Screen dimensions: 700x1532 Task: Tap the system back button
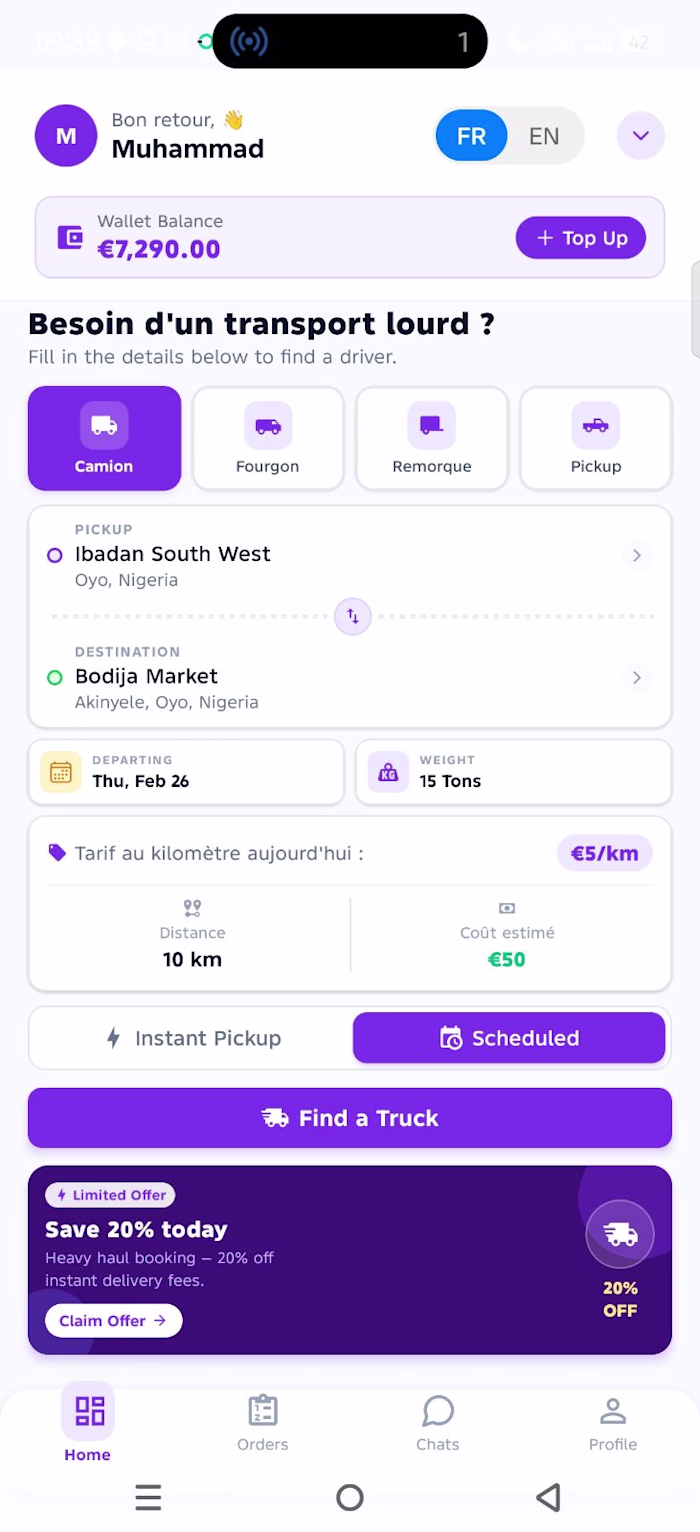click(x=548, y=1497)
